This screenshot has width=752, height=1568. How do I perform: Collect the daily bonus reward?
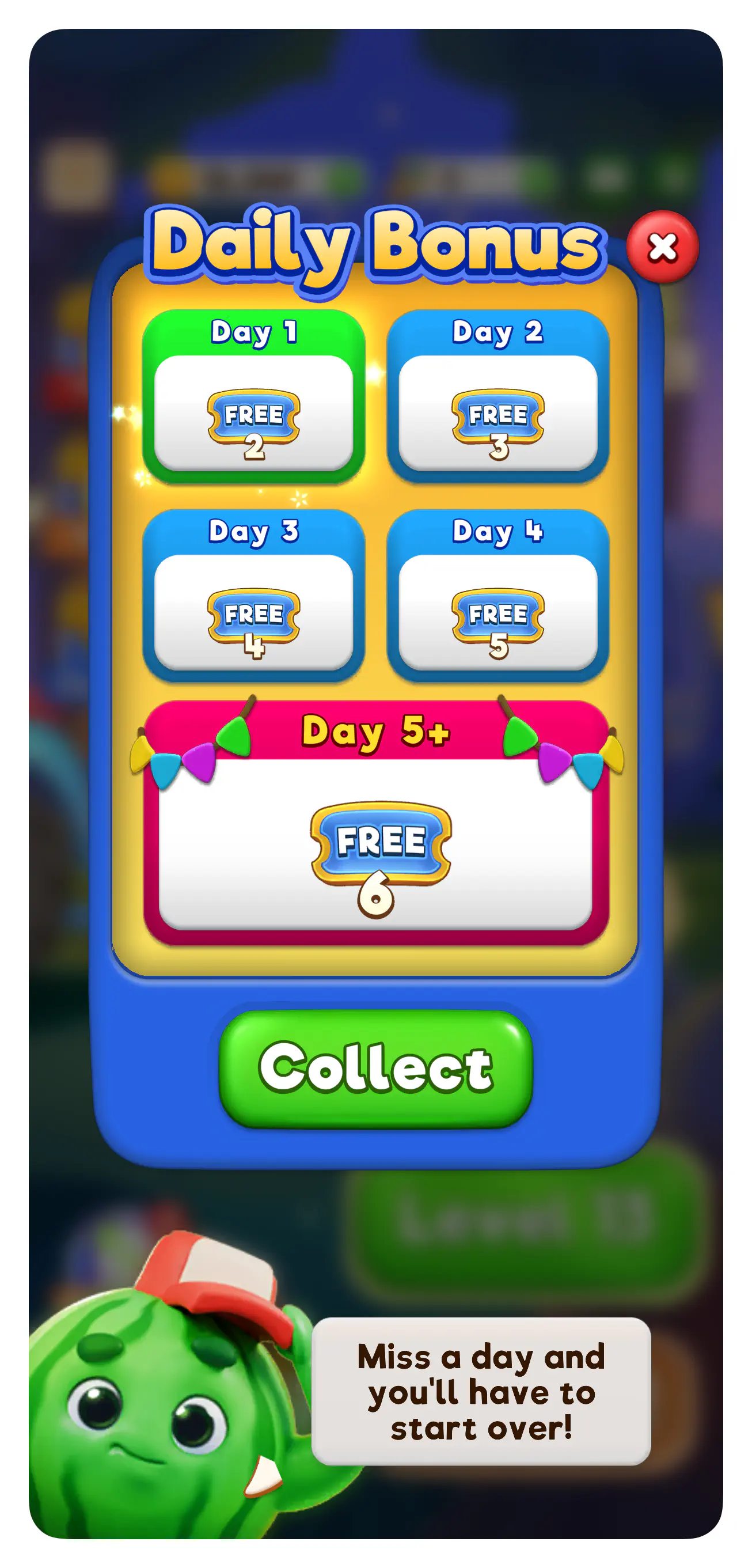[375, 1067]
